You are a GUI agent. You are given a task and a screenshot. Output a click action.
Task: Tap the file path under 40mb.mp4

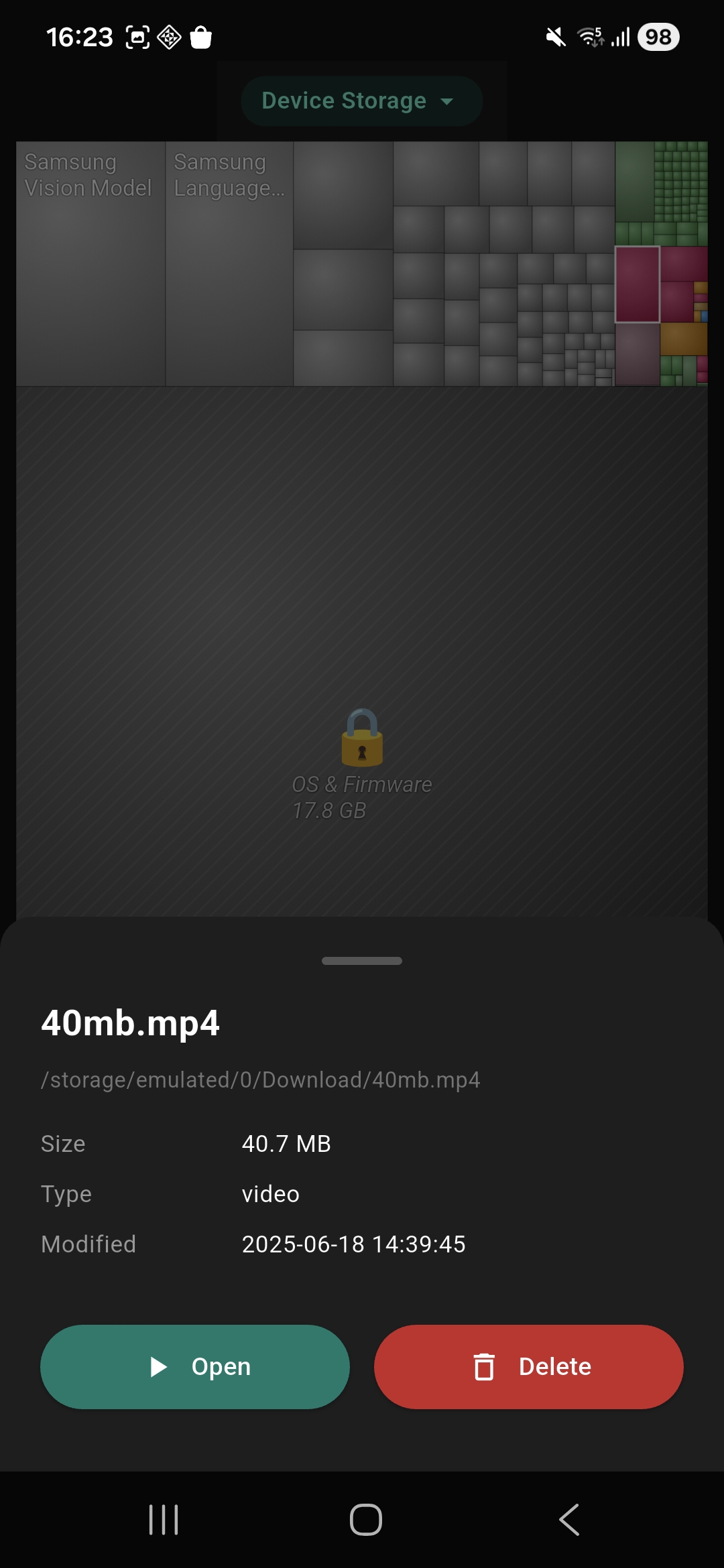click(x=260, y=1080)
